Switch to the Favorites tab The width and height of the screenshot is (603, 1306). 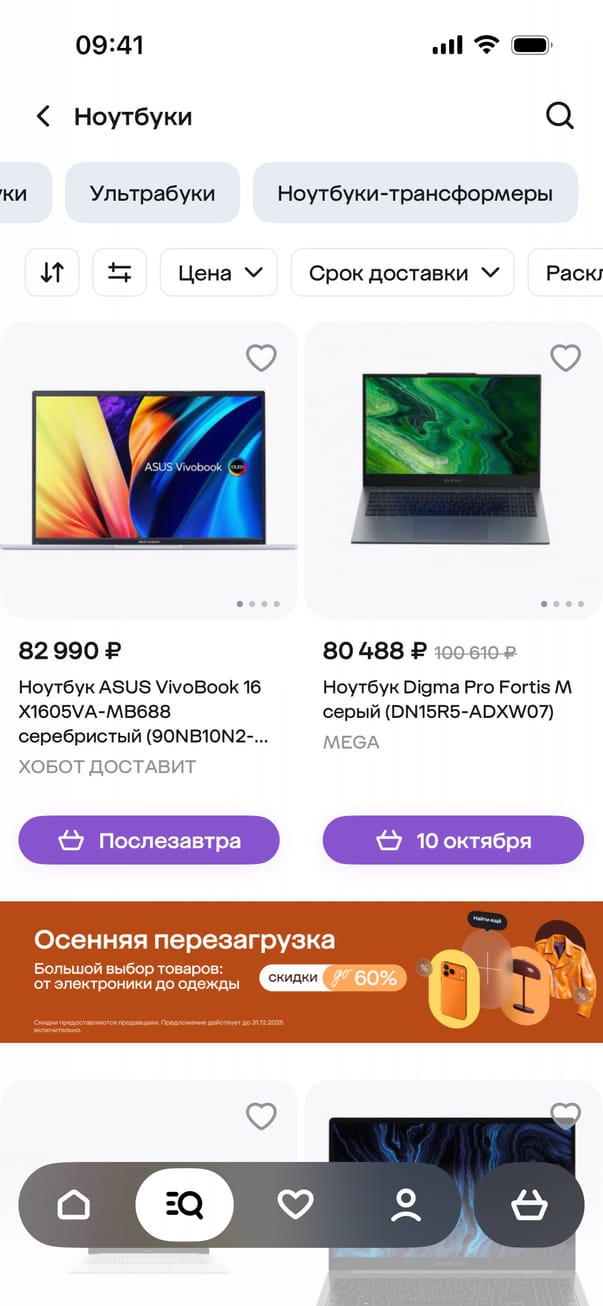pos(295,1205)
